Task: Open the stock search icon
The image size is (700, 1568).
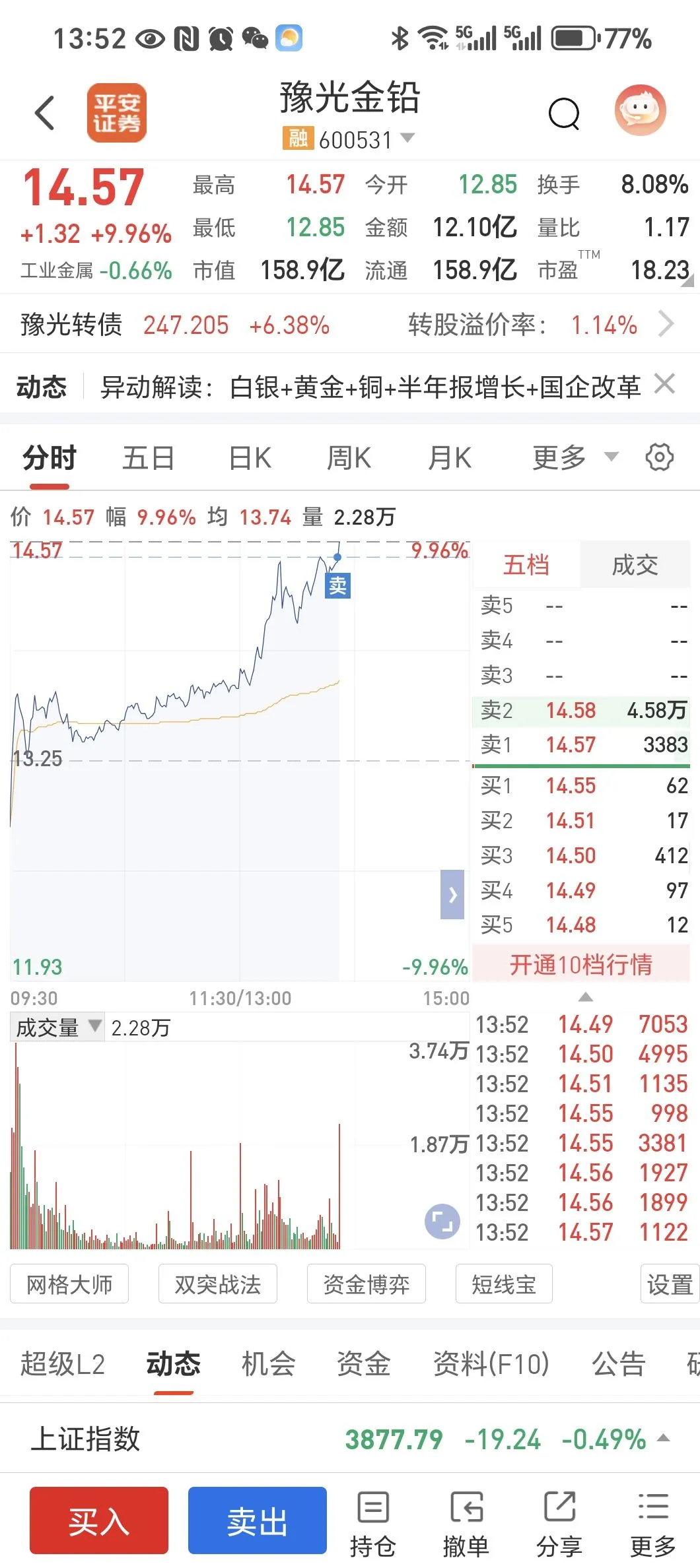Action: 563,114
